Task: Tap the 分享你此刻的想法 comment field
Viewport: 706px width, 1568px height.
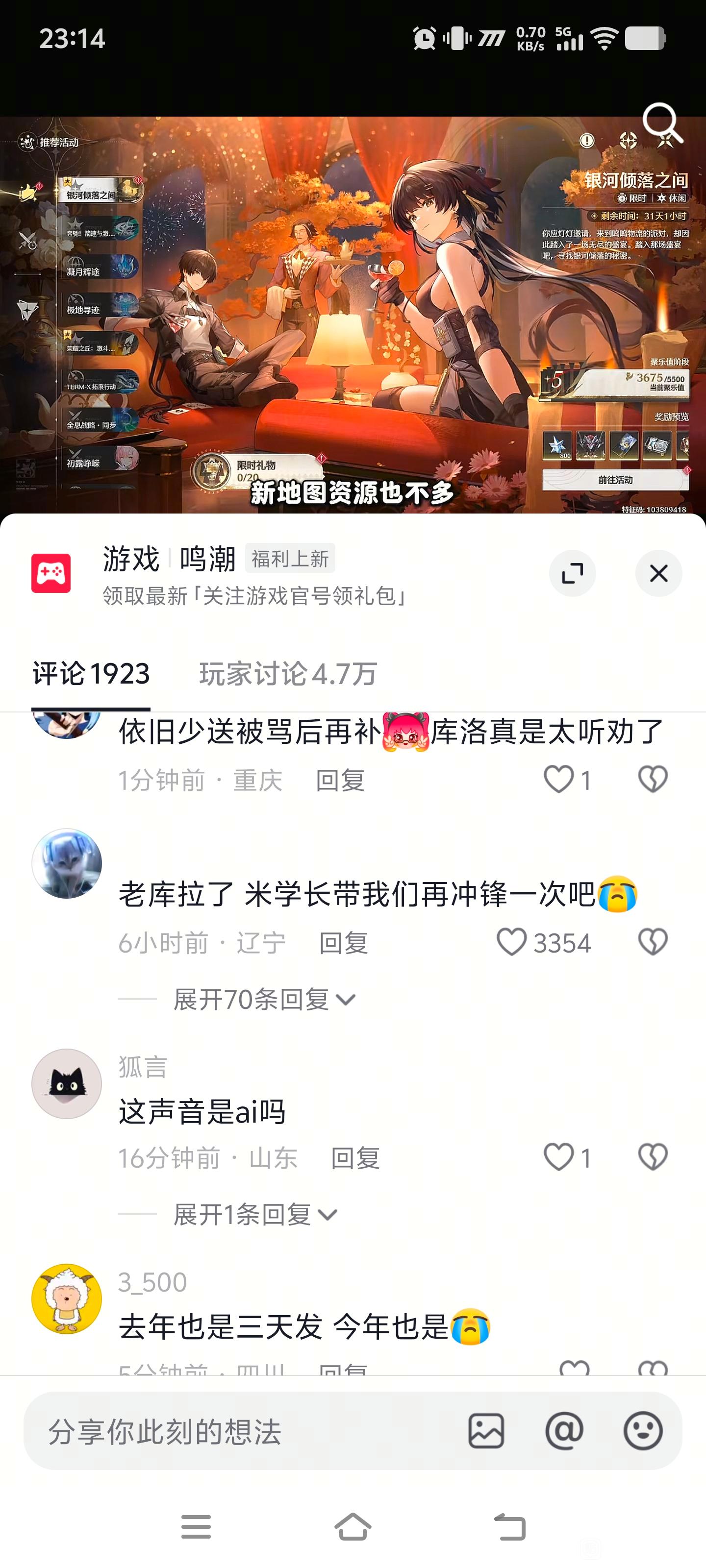Action: [244, 1431]
